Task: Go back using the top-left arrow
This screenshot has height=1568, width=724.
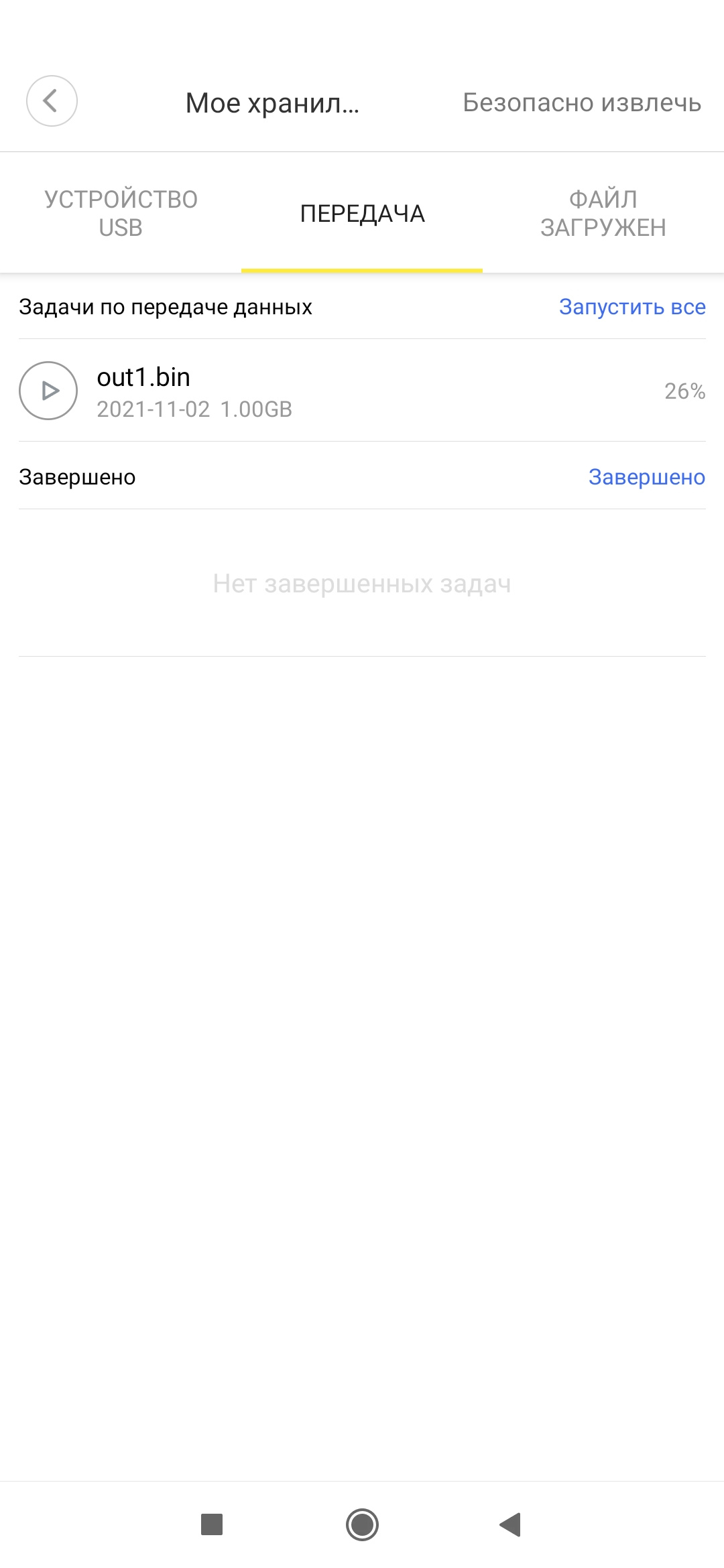Action: (52, 101)
